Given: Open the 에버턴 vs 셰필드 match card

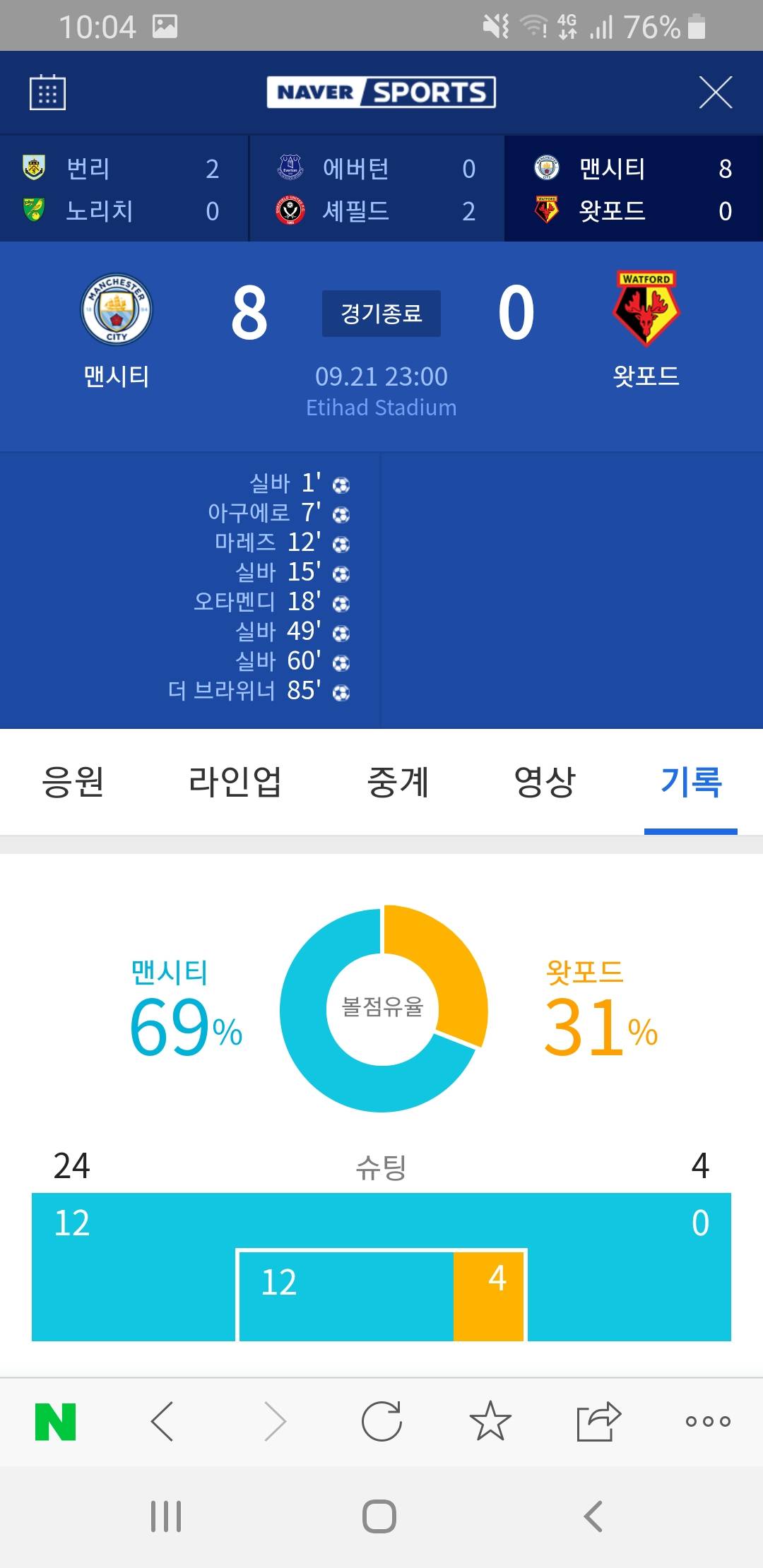Looking at the screenshot, I should click(377, 189).
